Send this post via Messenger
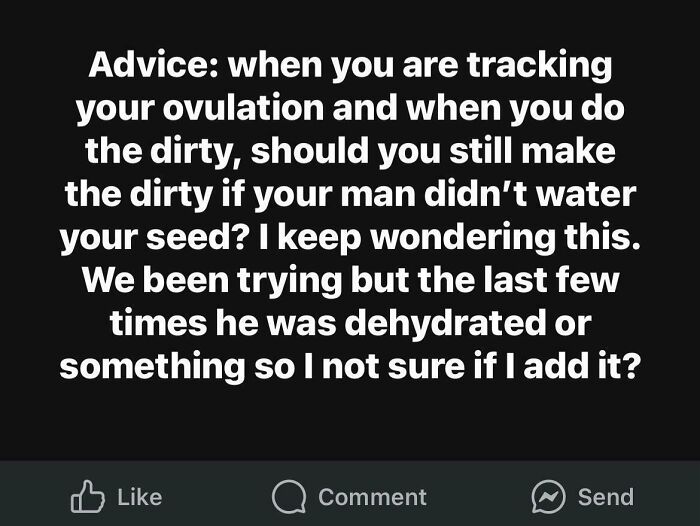 pos(582,496)
